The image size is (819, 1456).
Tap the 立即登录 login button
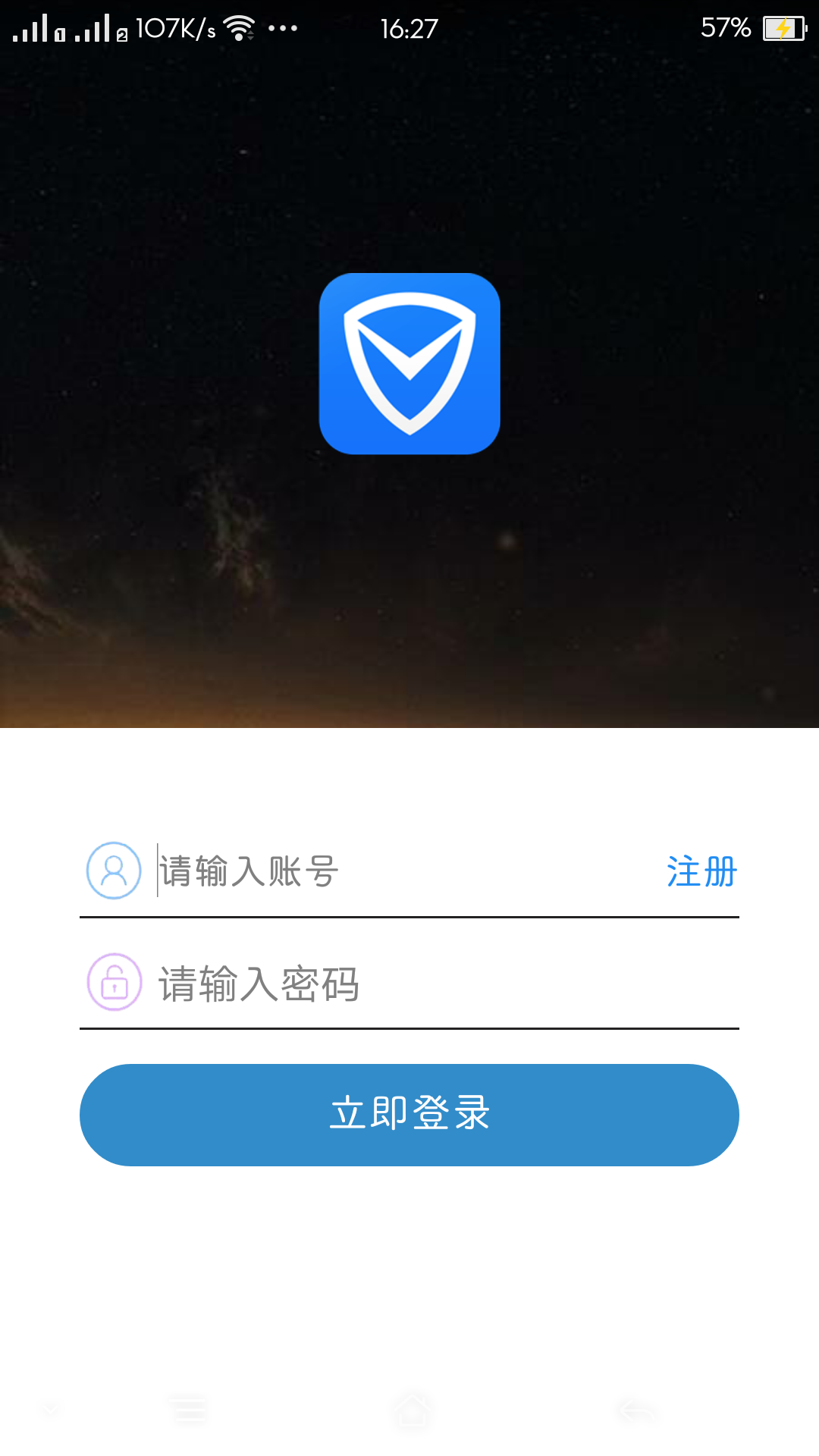tap(409, 1115)
